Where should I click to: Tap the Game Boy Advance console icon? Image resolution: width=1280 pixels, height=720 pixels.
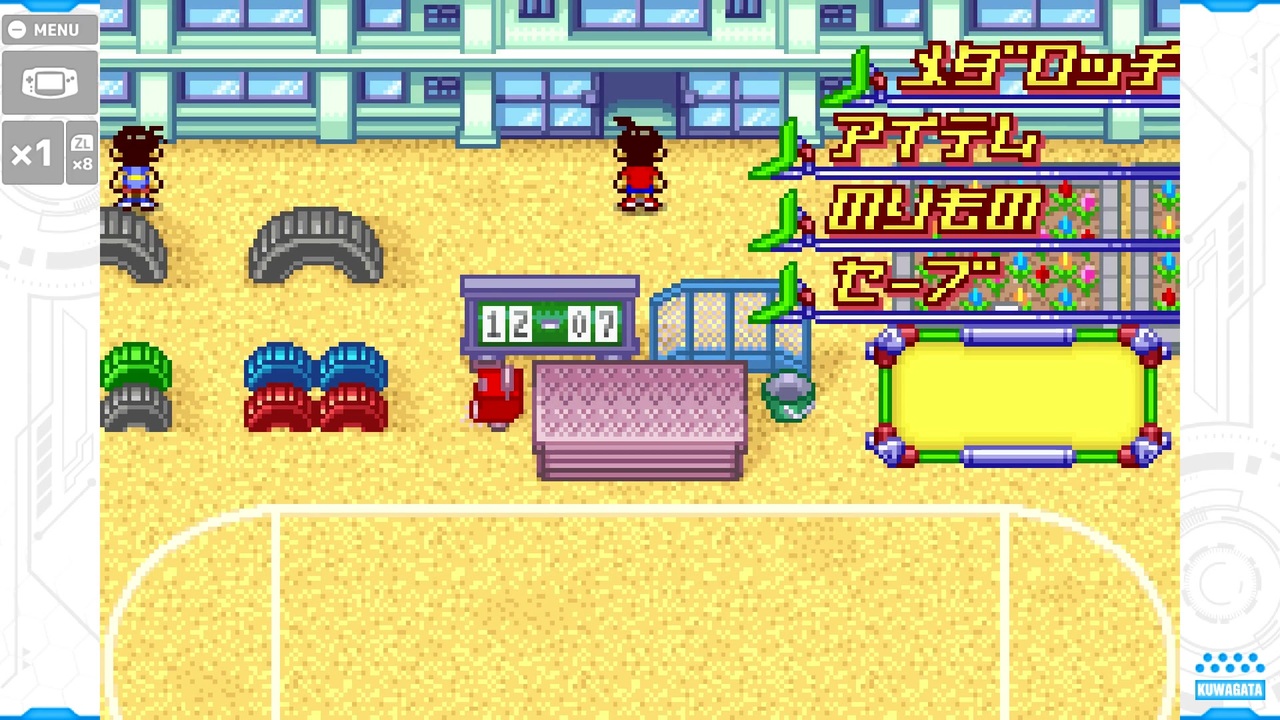point(50,83)
